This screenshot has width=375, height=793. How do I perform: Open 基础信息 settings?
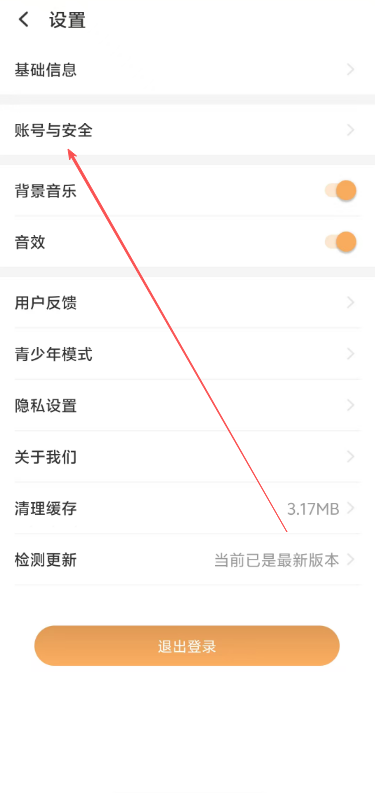point(187,70)
